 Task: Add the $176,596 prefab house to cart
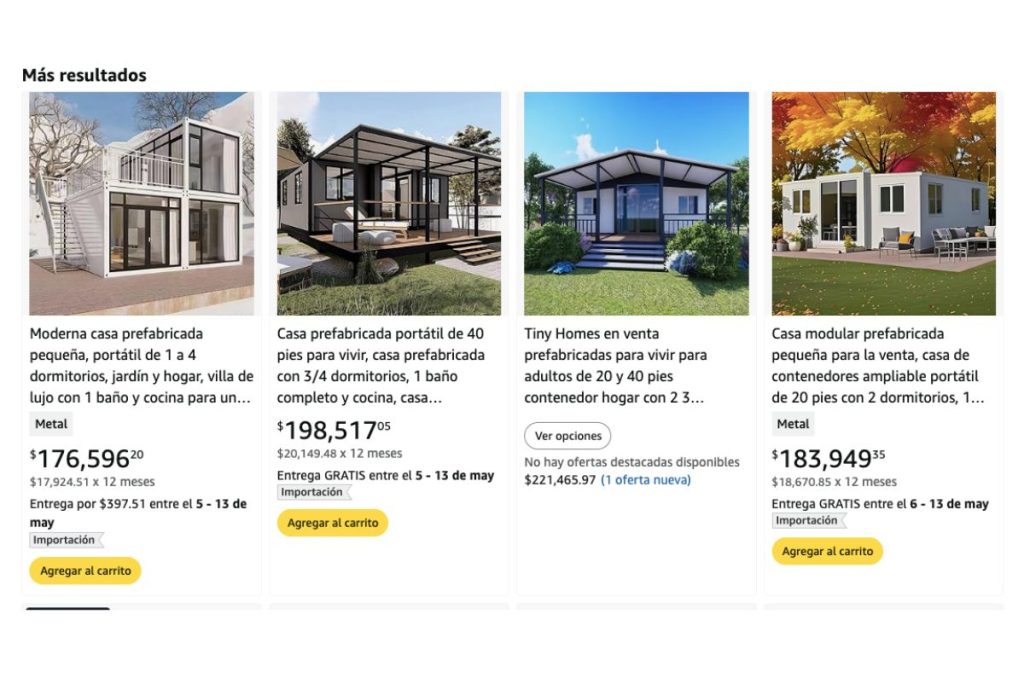click(x=85, y=571)
